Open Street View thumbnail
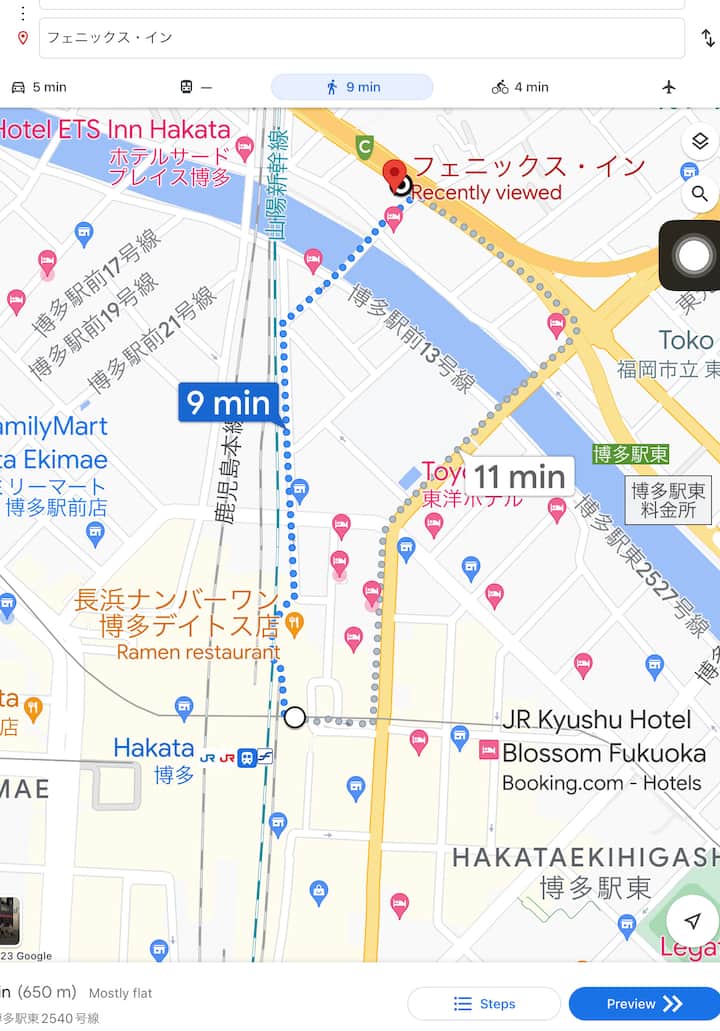The height and width of the screenshot is (1031, 720). (9, 921)
